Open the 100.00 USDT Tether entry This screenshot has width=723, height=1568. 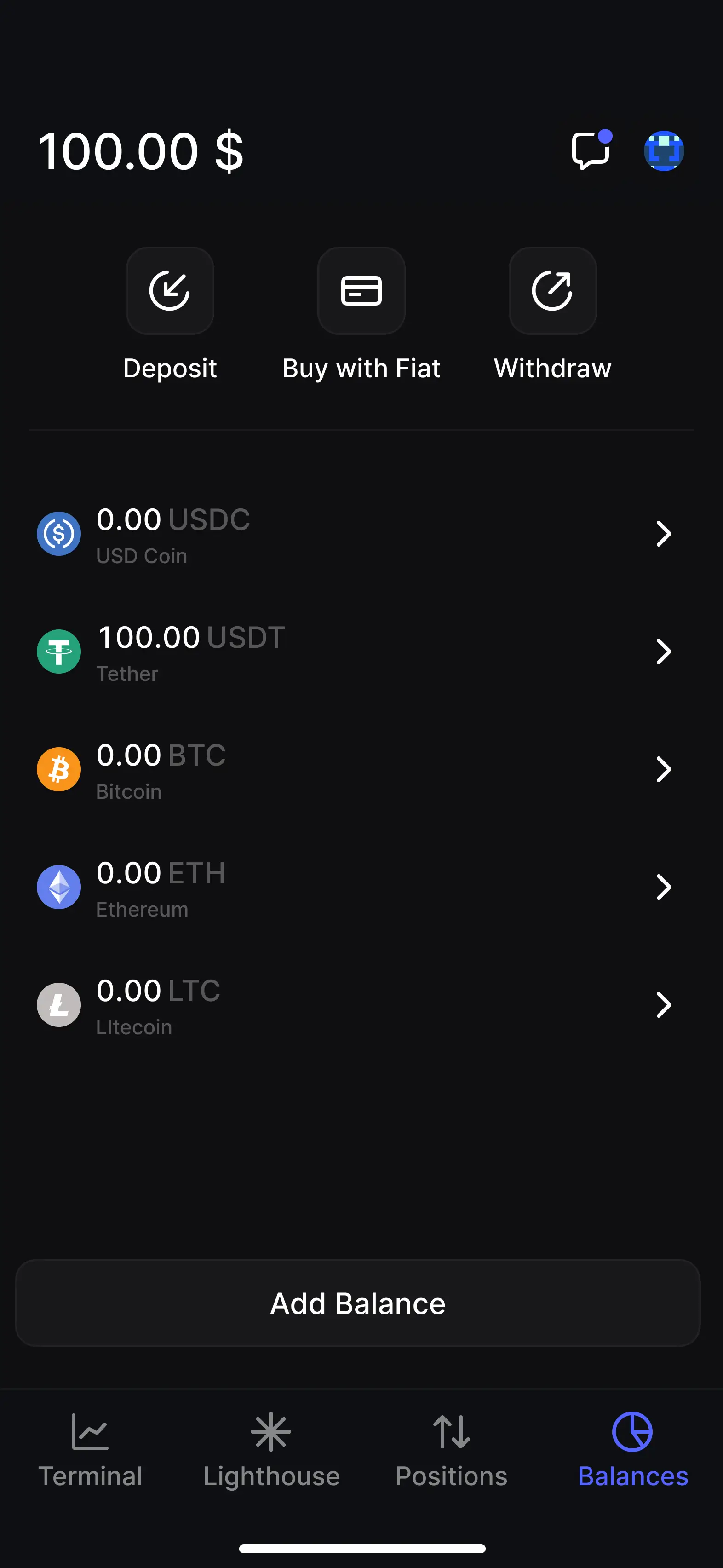(x=361, y=651)
